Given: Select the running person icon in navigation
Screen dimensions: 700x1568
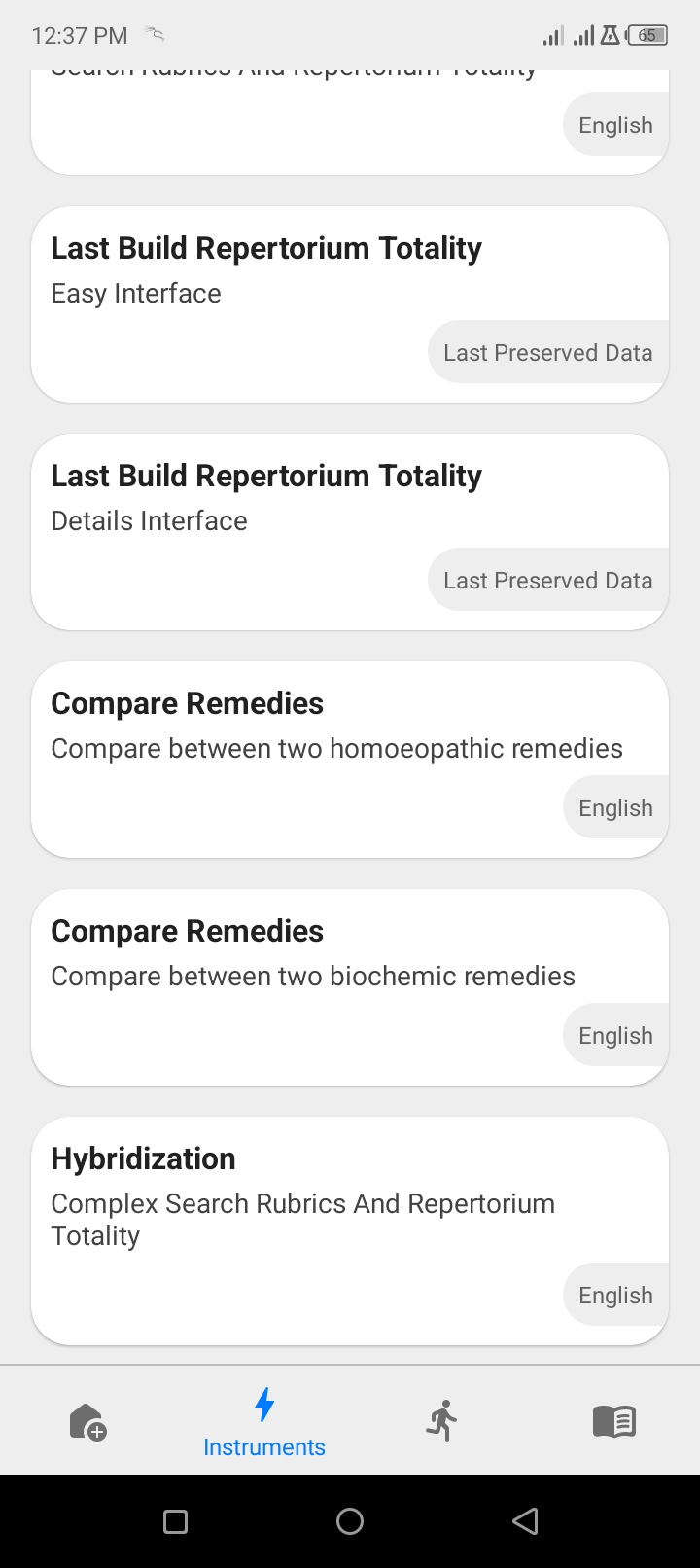Looking at the screenshot, I should pyautogui.click(x=440, y=1420).
